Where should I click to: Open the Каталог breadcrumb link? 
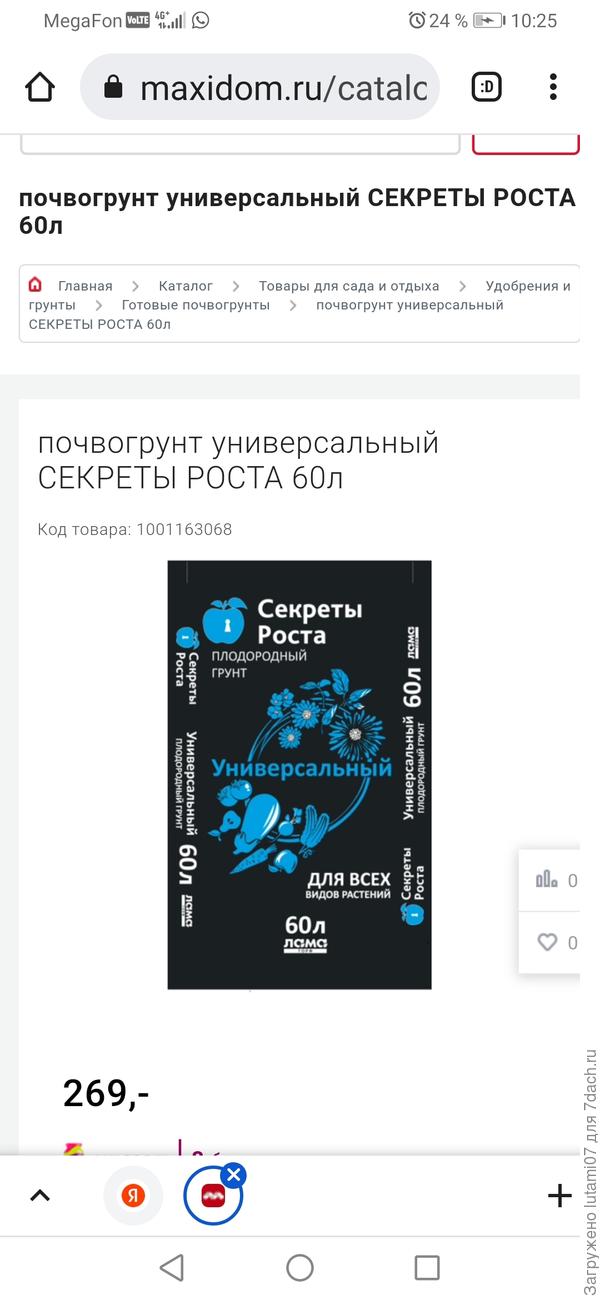[185, 286]
